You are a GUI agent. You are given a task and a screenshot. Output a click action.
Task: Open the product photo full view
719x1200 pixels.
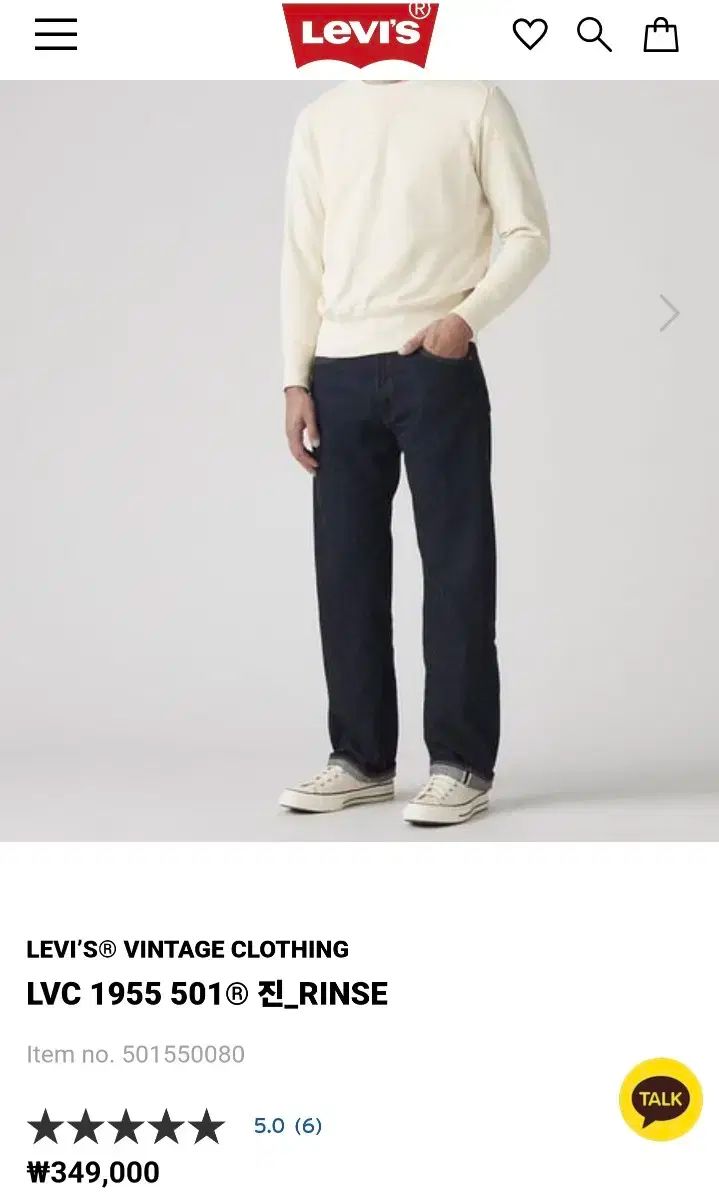(x=360, y=461)
